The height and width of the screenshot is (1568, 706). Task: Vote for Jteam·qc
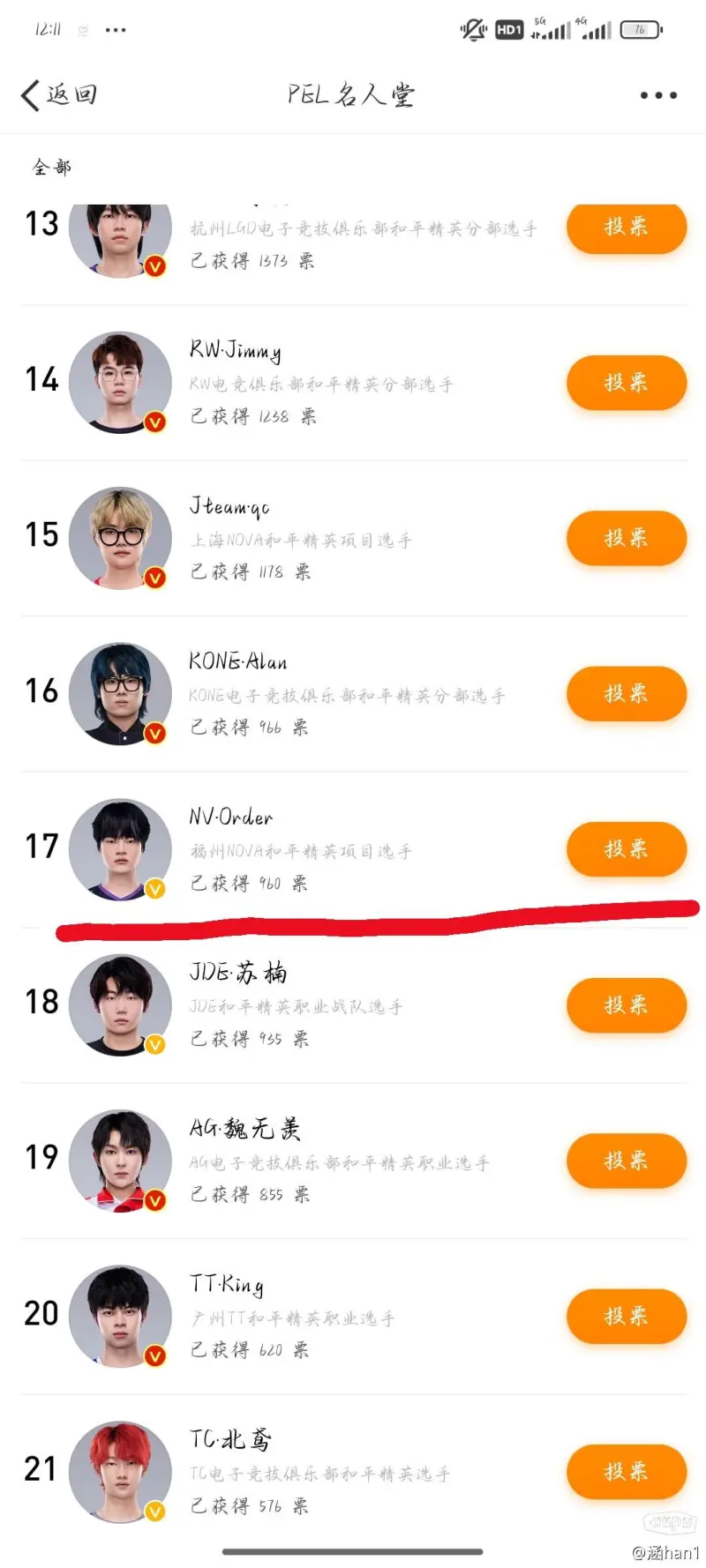[x=626, y=538]
